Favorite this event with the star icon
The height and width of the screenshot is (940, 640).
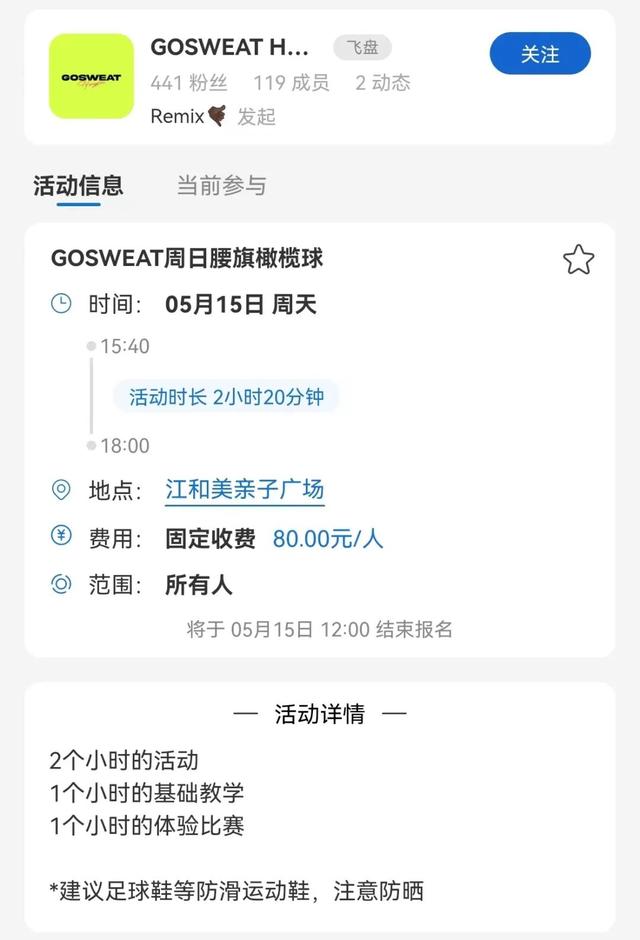(x=578, y=260)
